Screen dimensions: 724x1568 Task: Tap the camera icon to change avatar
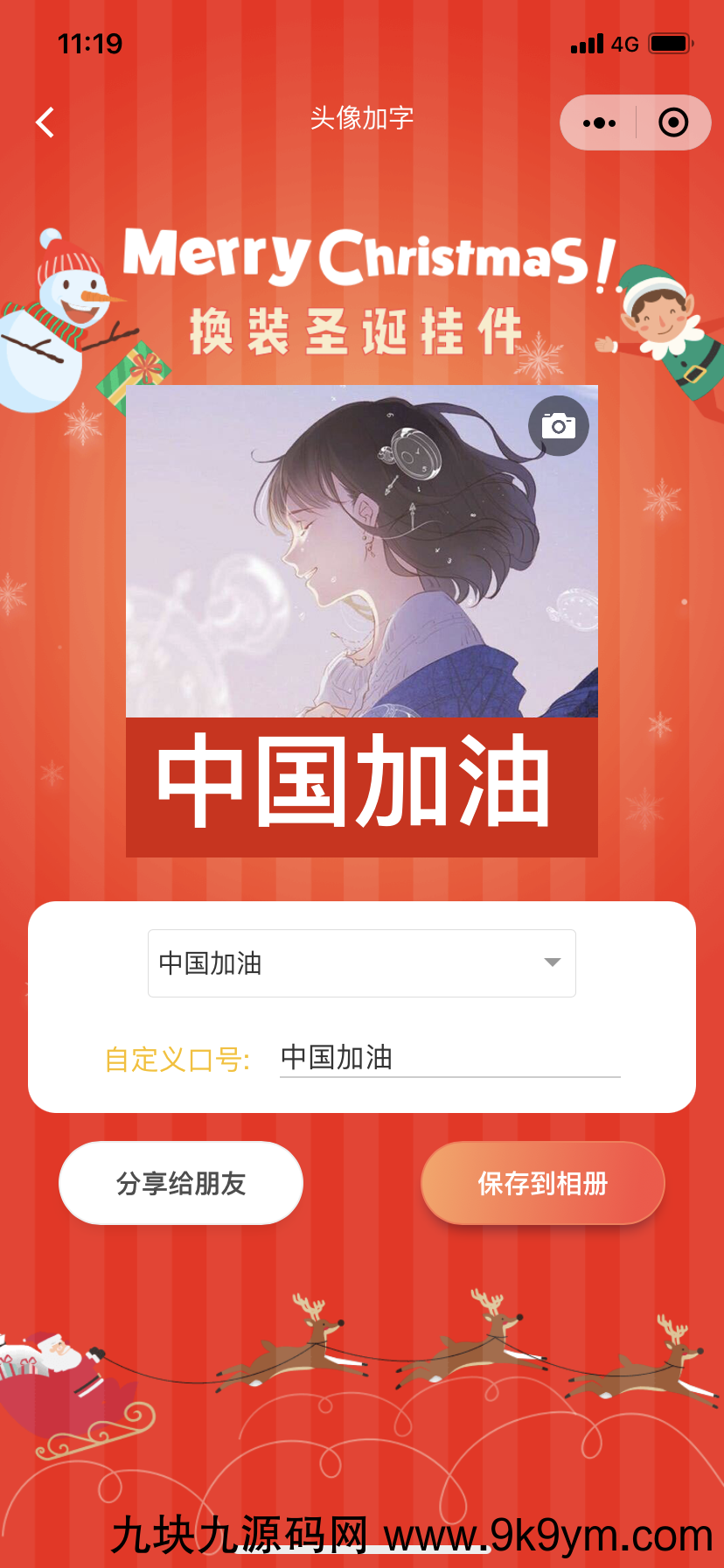coord(558,426)
